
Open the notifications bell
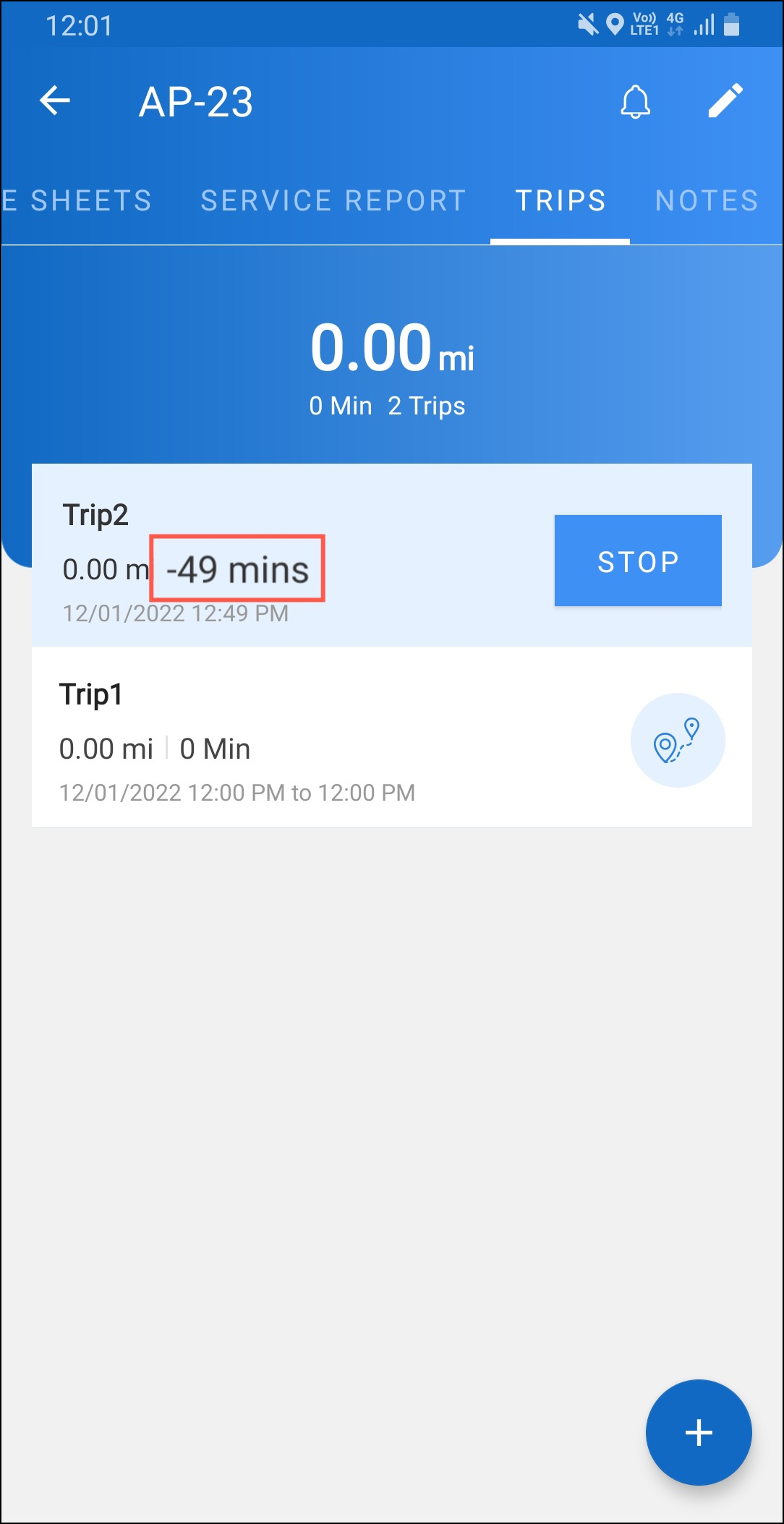635,101
